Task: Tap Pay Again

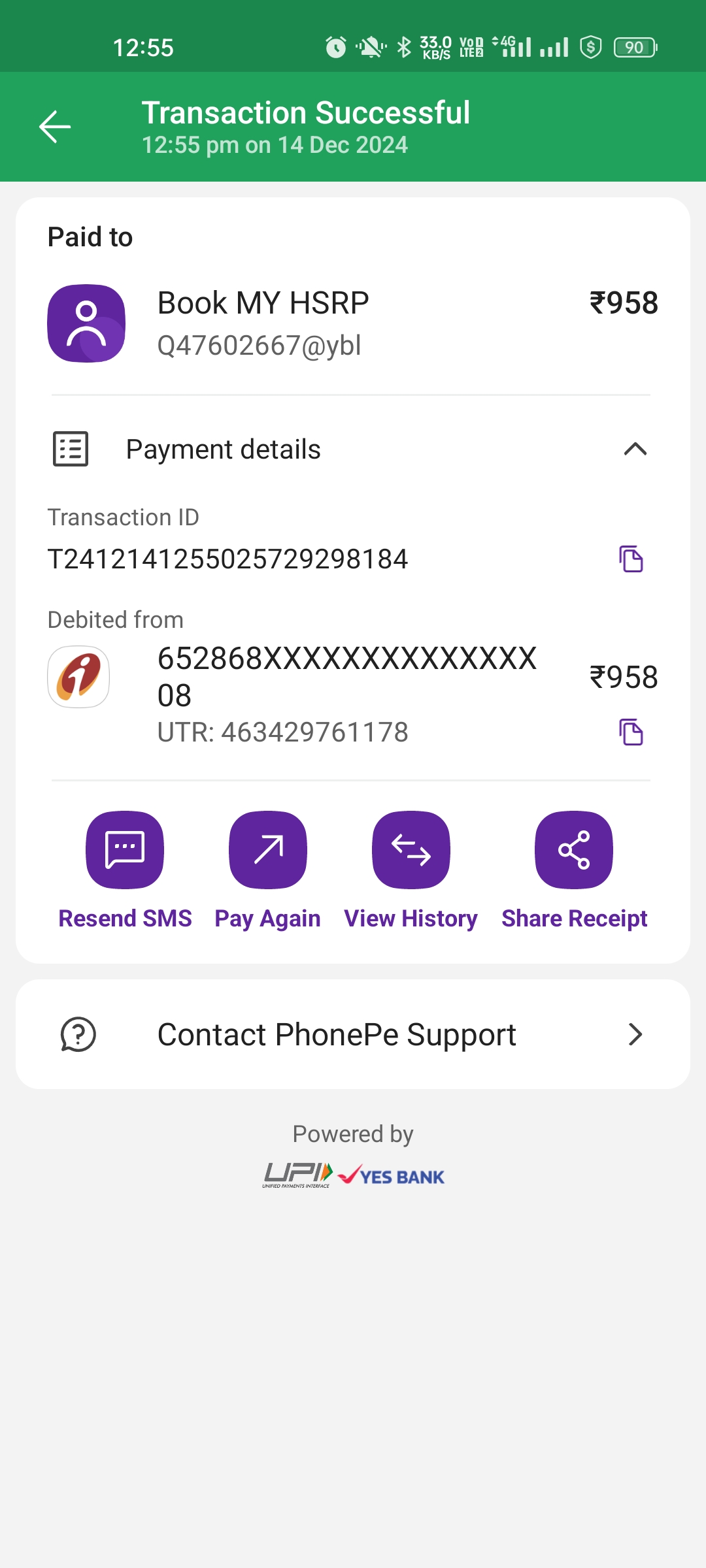Action: (267, 850)
